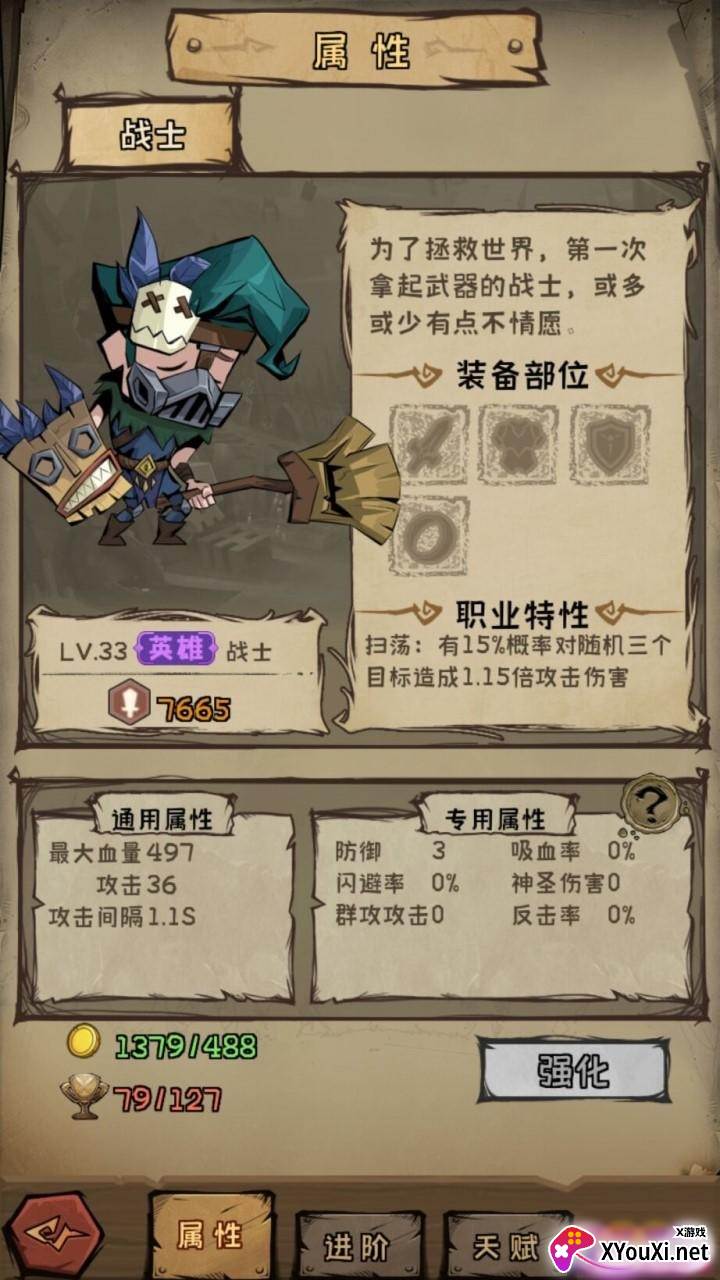Open the shield equipment slot
Image resolution: width=720 pixels, height=1280 pixels.
(609, 443)
